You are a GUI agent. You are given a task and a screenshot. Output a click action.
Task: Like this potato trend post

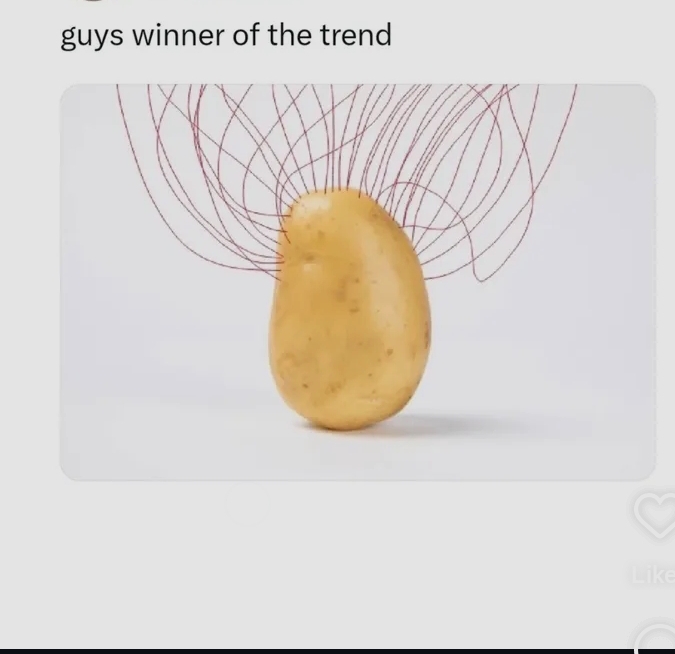656,517
